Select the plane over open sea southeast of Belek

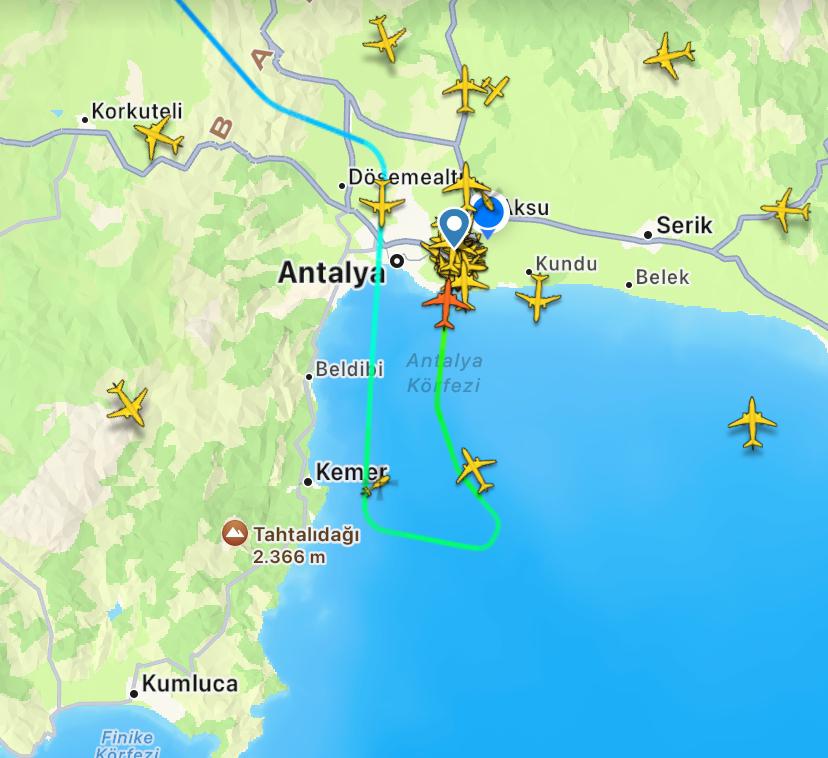tap(752, 422)
